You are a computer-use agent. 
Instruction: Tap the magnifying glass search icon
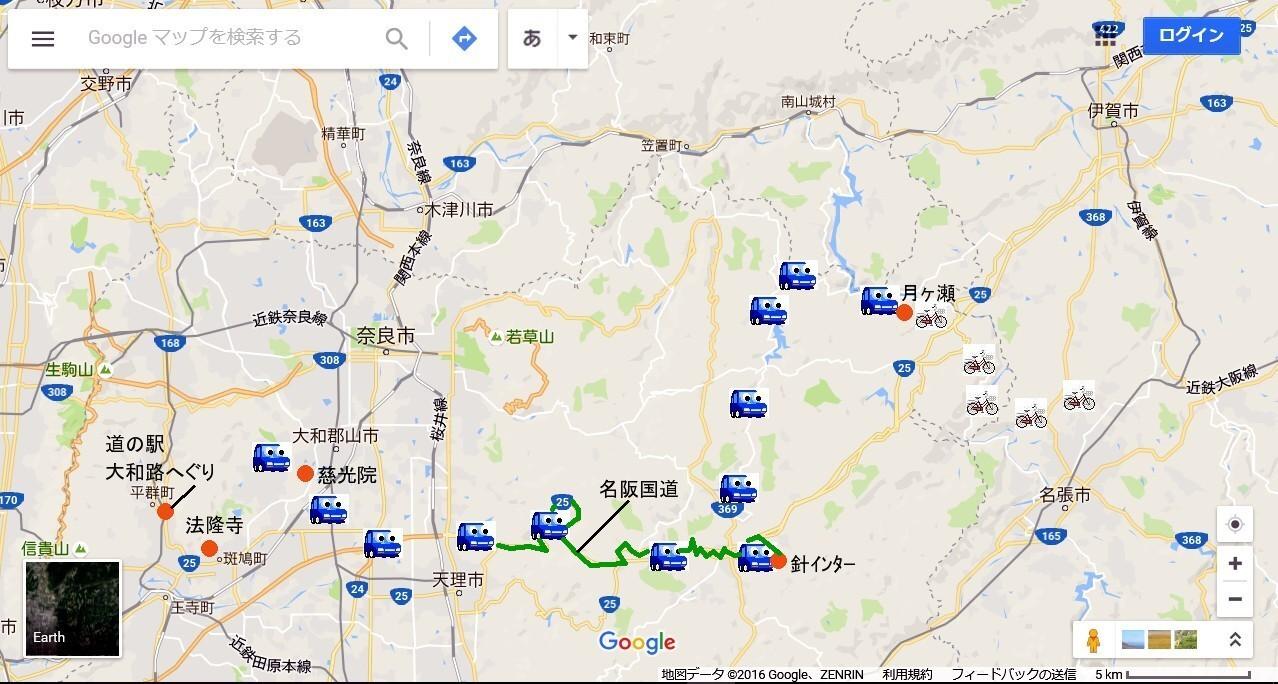click(397, 39)
